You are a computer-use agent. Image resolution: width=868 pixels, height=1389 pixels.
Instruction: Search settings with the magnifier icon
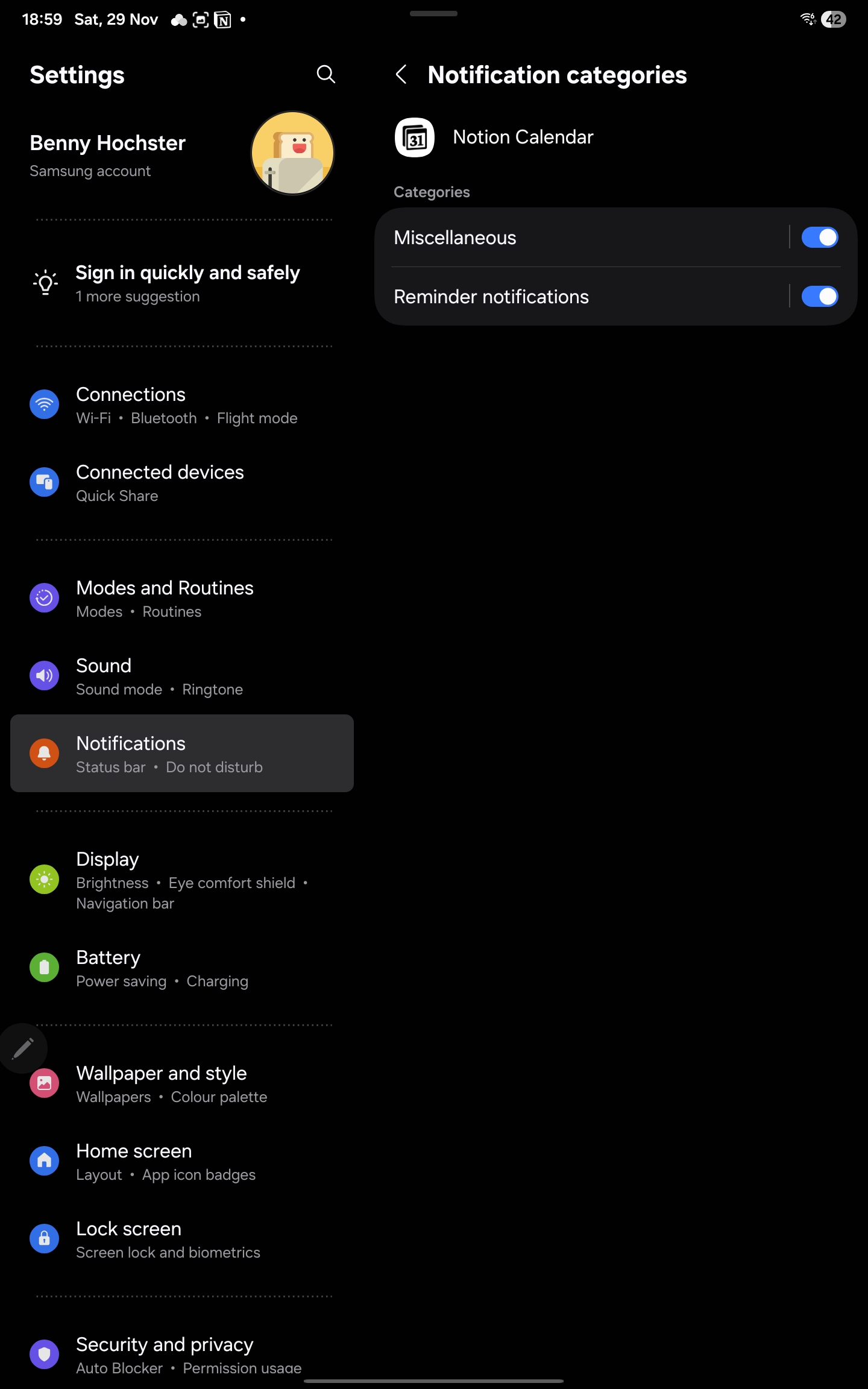325,74
